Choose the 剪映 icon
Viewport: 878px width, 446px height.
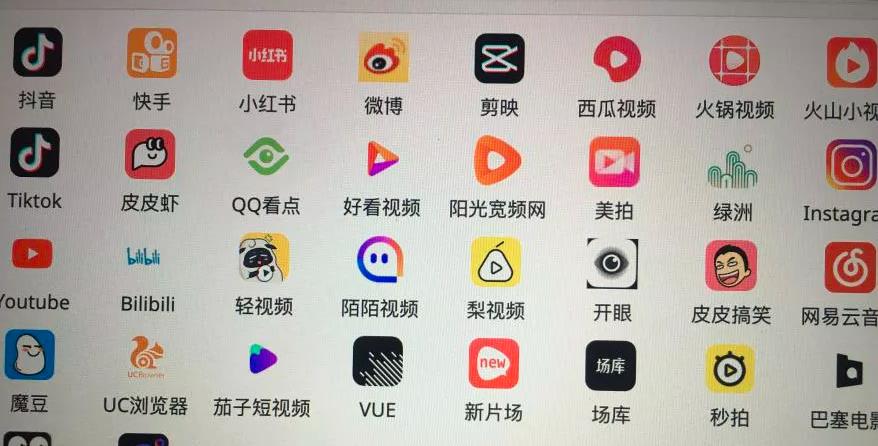[499, 59]
